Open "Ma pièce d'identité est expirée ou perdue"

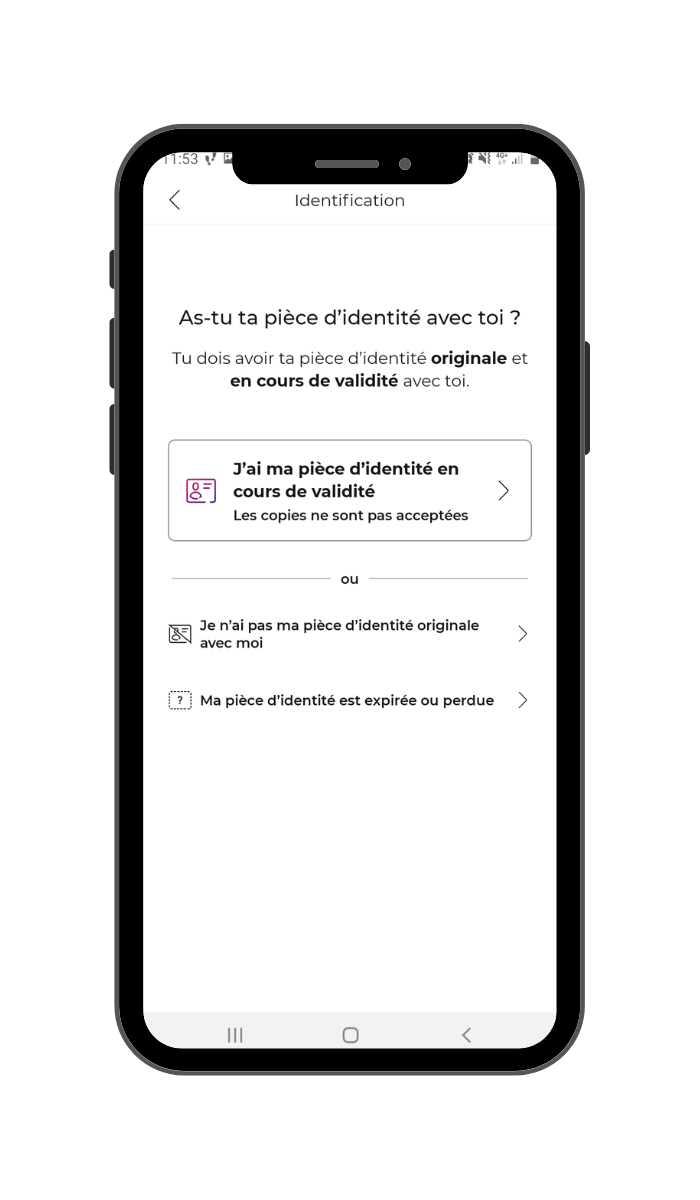(x=349, y=701)
